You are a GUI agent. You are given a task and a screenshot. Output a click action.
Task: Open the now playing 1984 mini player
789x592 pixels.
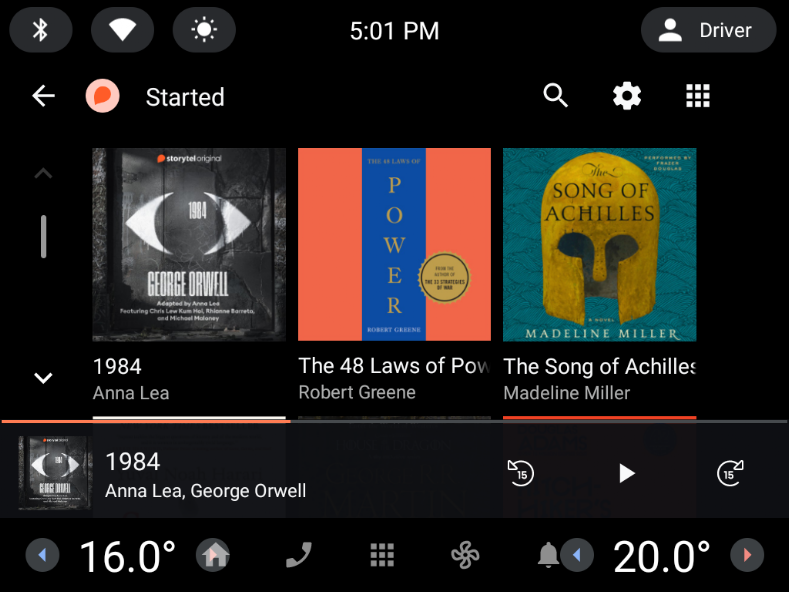click(x=250, y=473)
